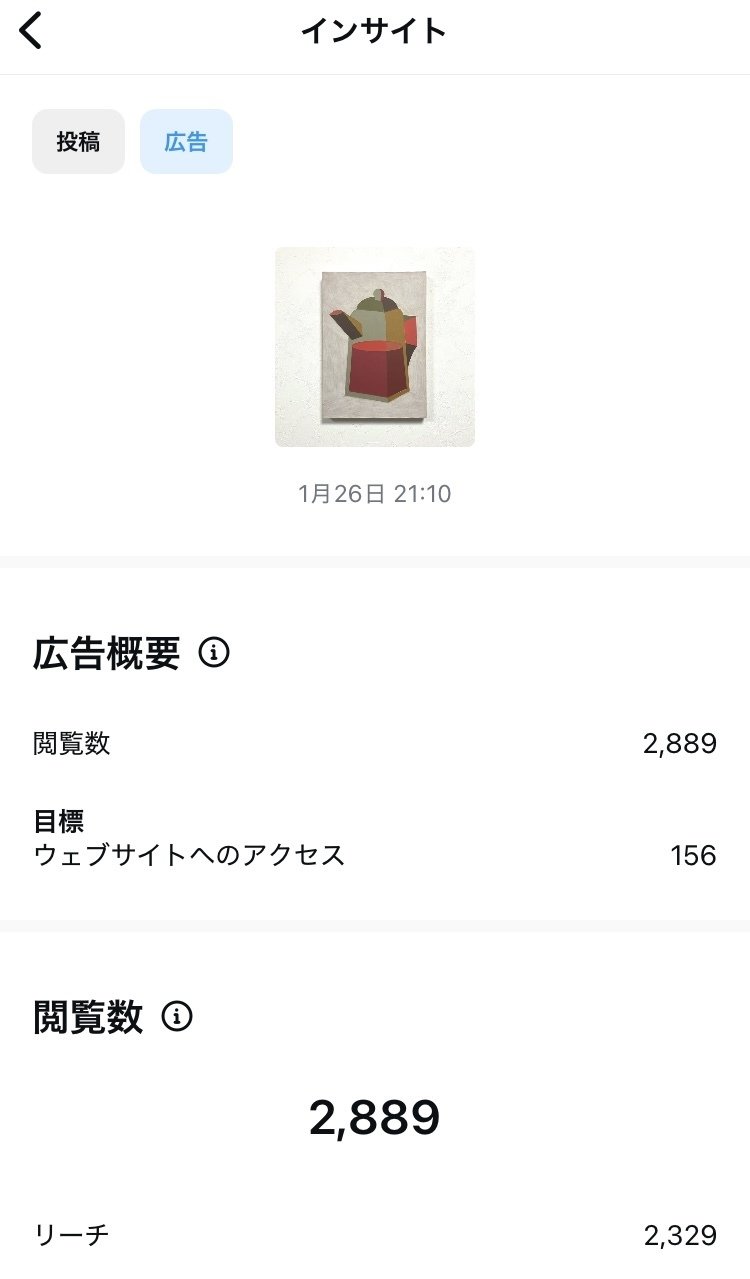750x1279 pixels.
Task: Select the 広告 tab
Action: (186, 142)
